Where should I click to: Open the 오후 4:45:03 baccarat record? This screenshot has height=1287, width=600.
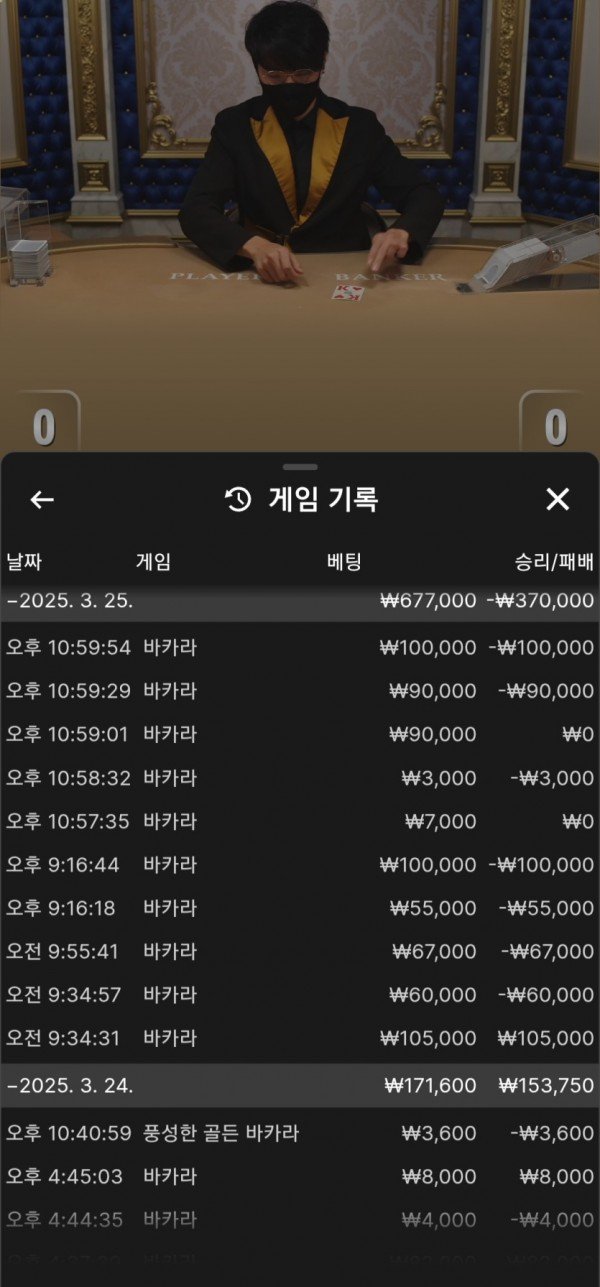coord(300,1176)
